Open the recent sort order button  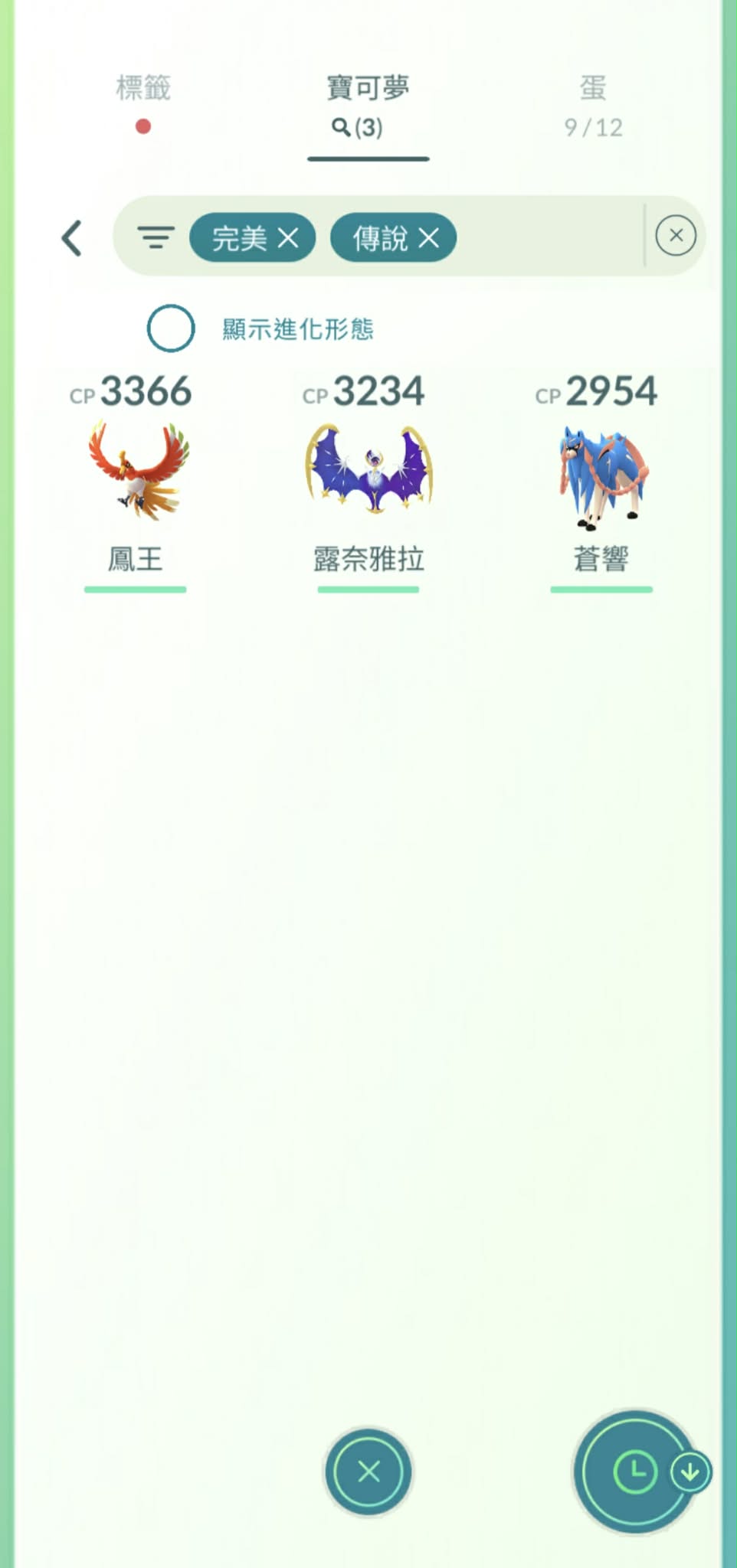tap(636, 1471)
